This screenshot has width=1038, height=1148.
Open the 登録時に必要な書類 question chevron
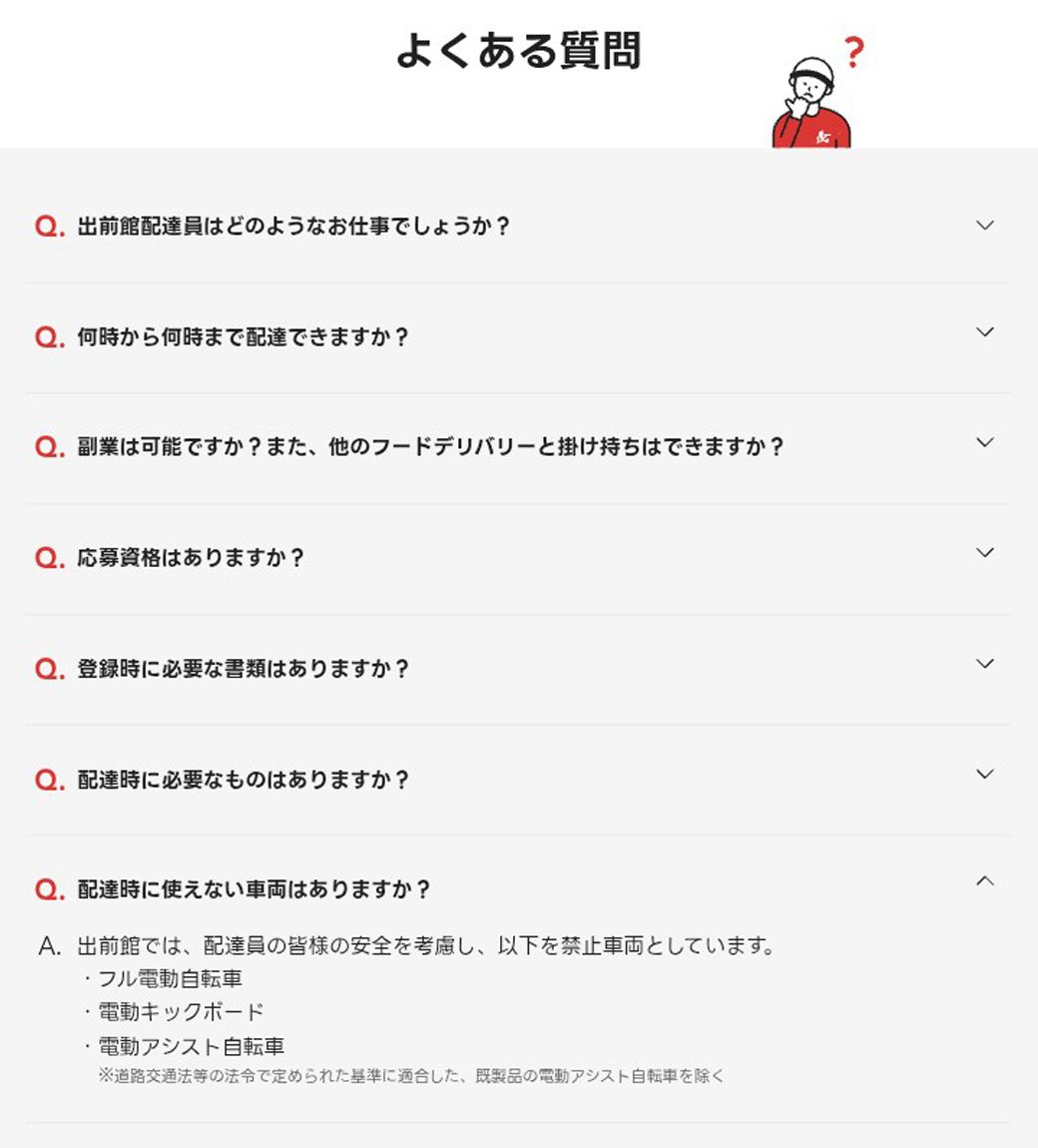(x=986, y=661)
